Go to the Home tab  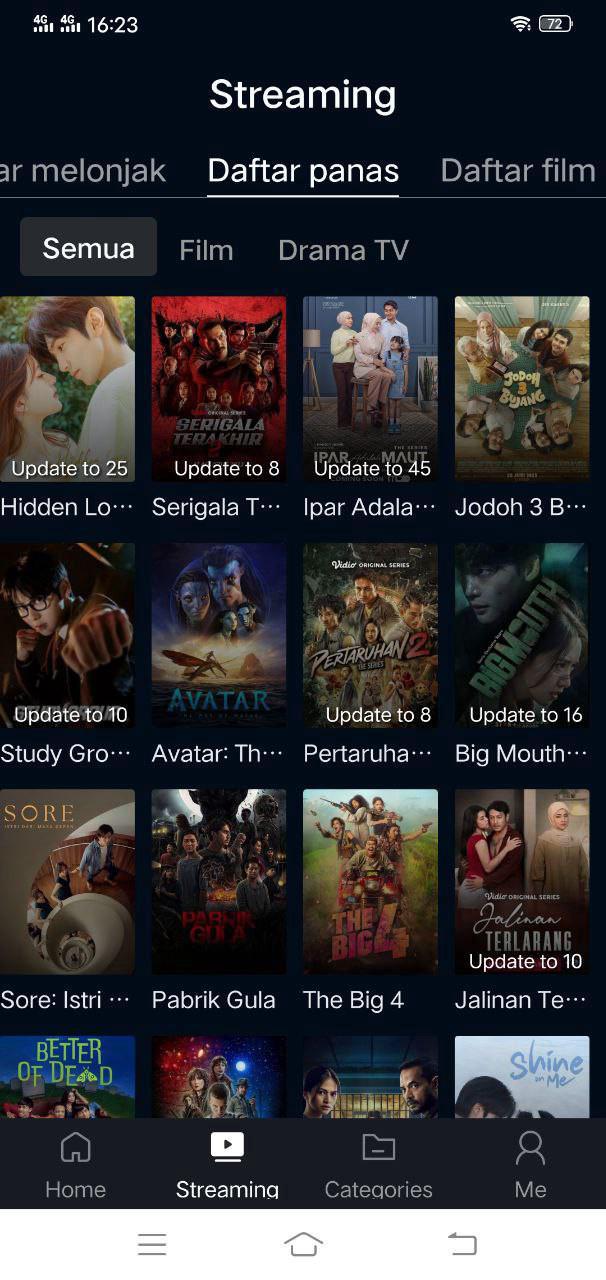pyautogui.click(x=76, y=1165)
